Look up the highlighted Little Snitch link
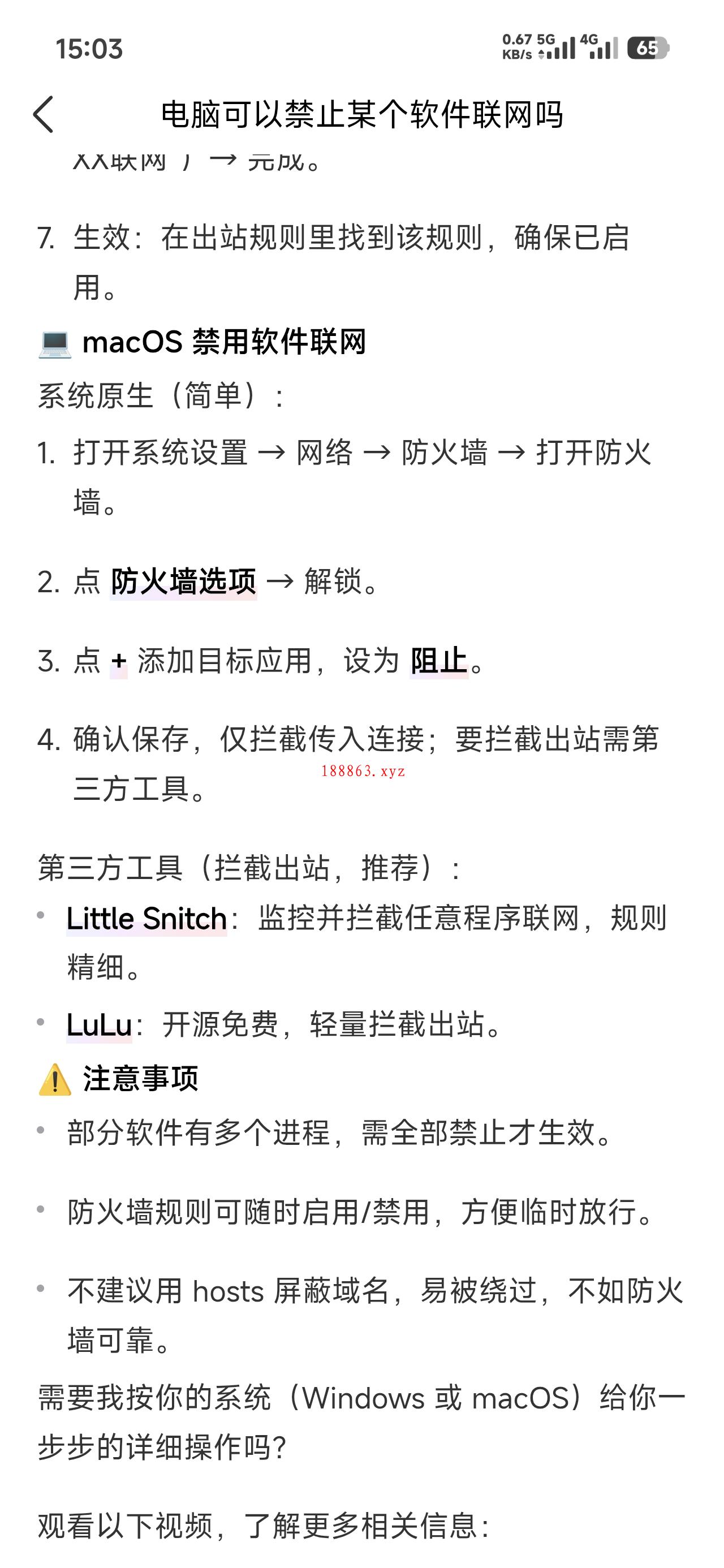724x1568 pixels. point(146,918)
